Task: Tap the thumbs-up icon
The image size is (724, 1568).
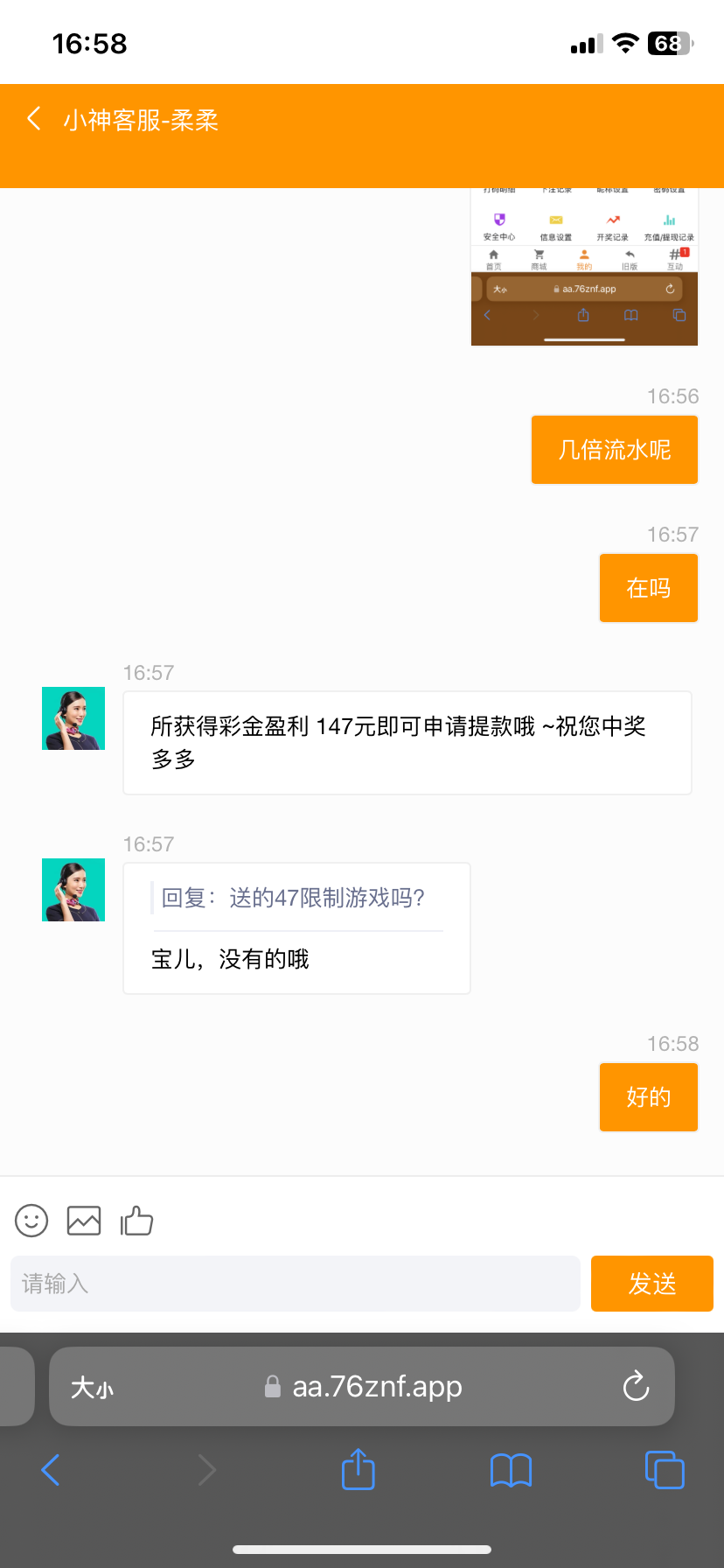Action: tap(137, 1220)
